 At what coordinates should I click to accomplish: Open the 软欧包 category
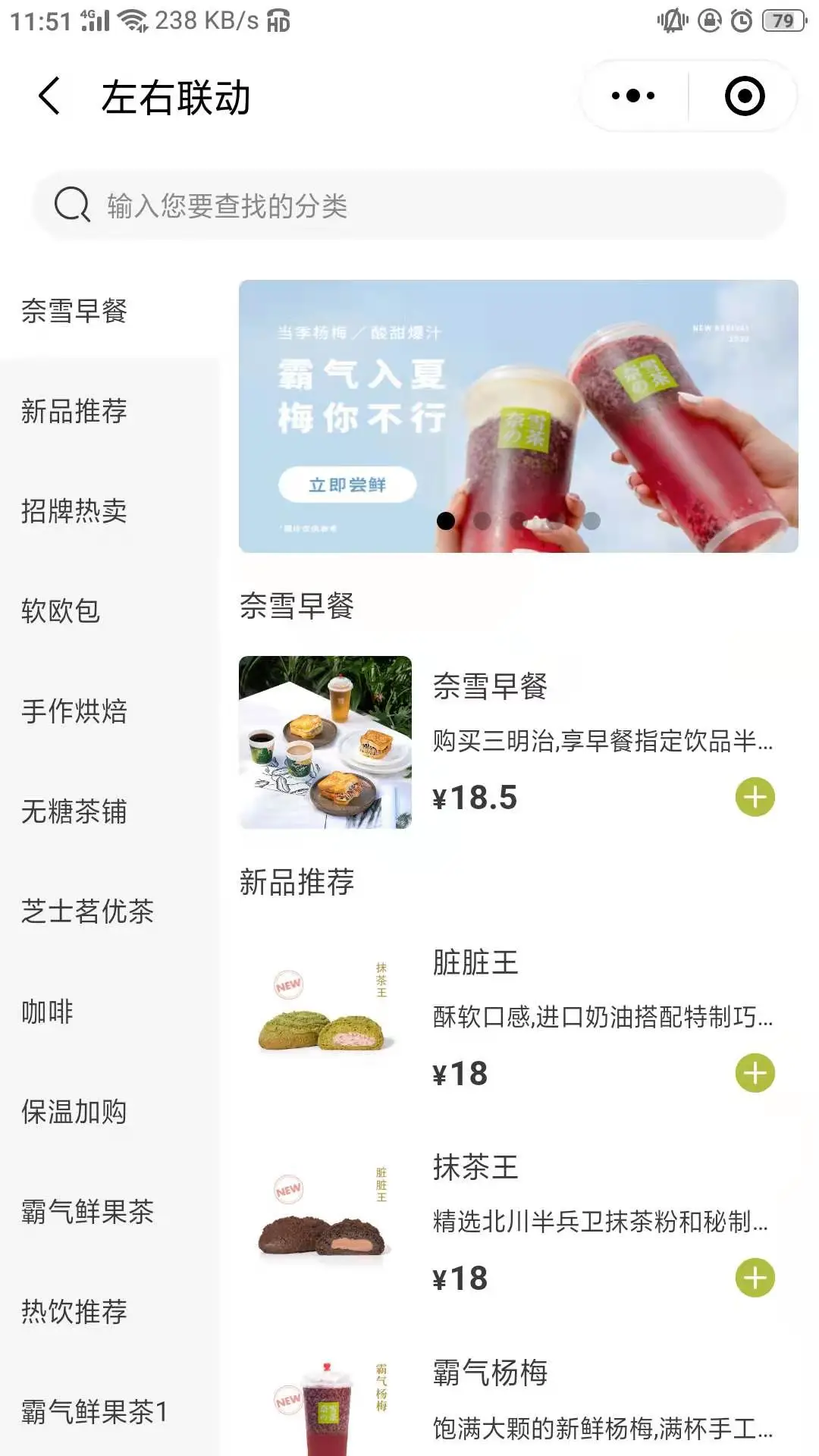pyautogui.click(x=61, y=611)
